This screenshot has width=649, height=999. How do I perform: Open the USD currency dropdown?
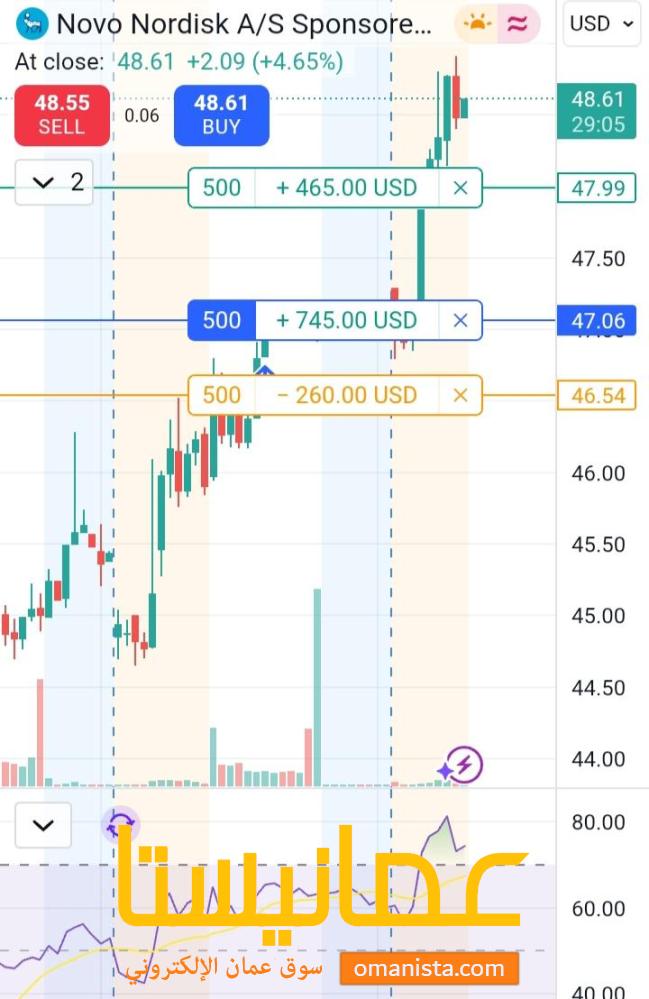602,24
